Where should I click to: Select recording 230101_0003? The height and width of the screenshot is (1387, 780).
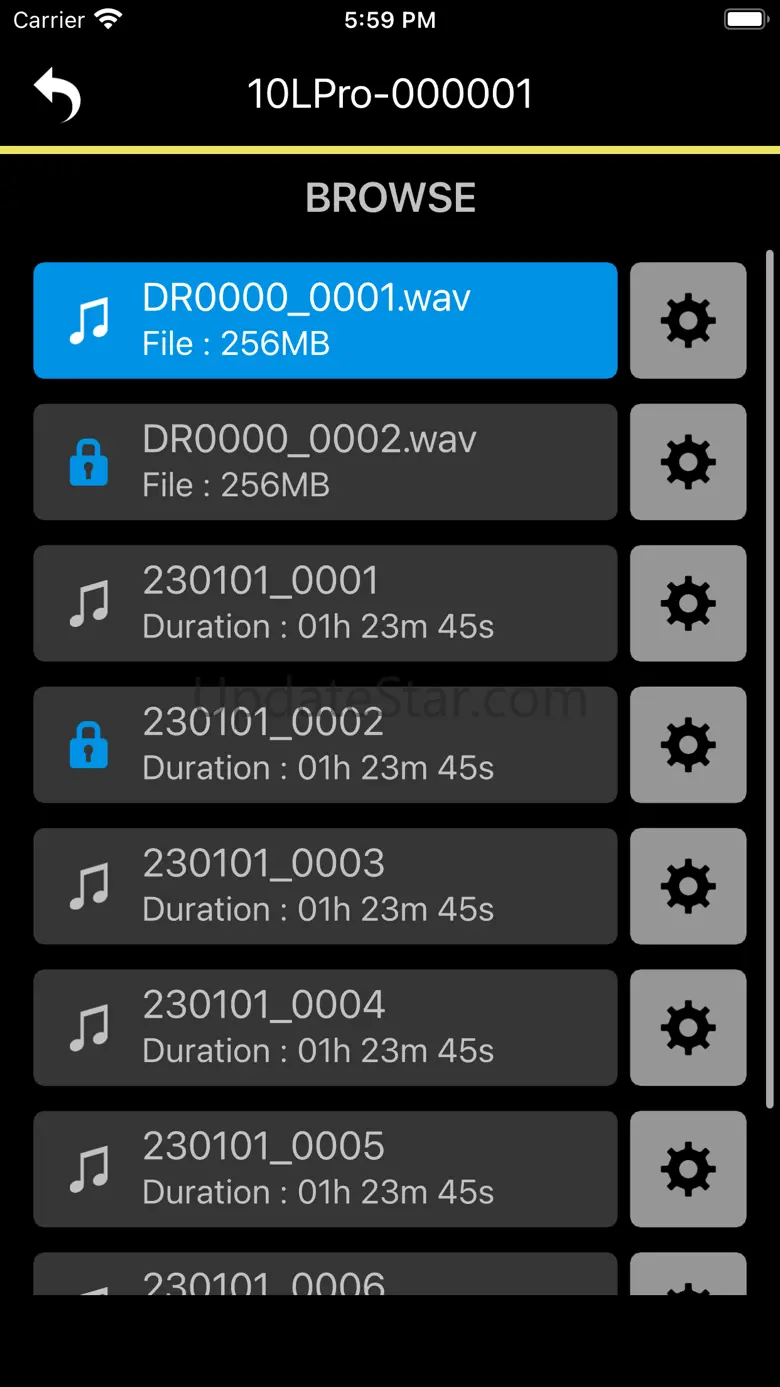(x=325, y=886)
